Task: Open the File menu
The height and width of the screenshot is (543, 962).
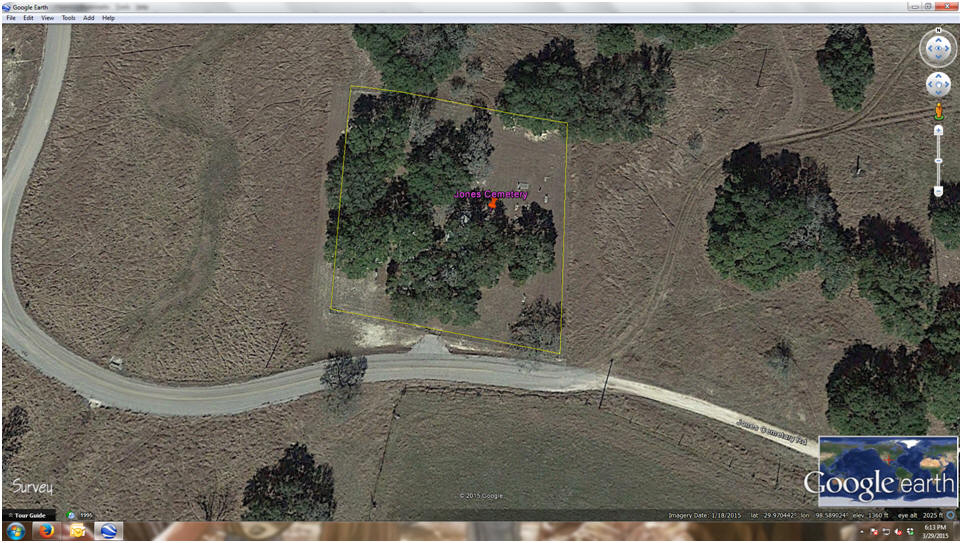Action: [11, 18]
